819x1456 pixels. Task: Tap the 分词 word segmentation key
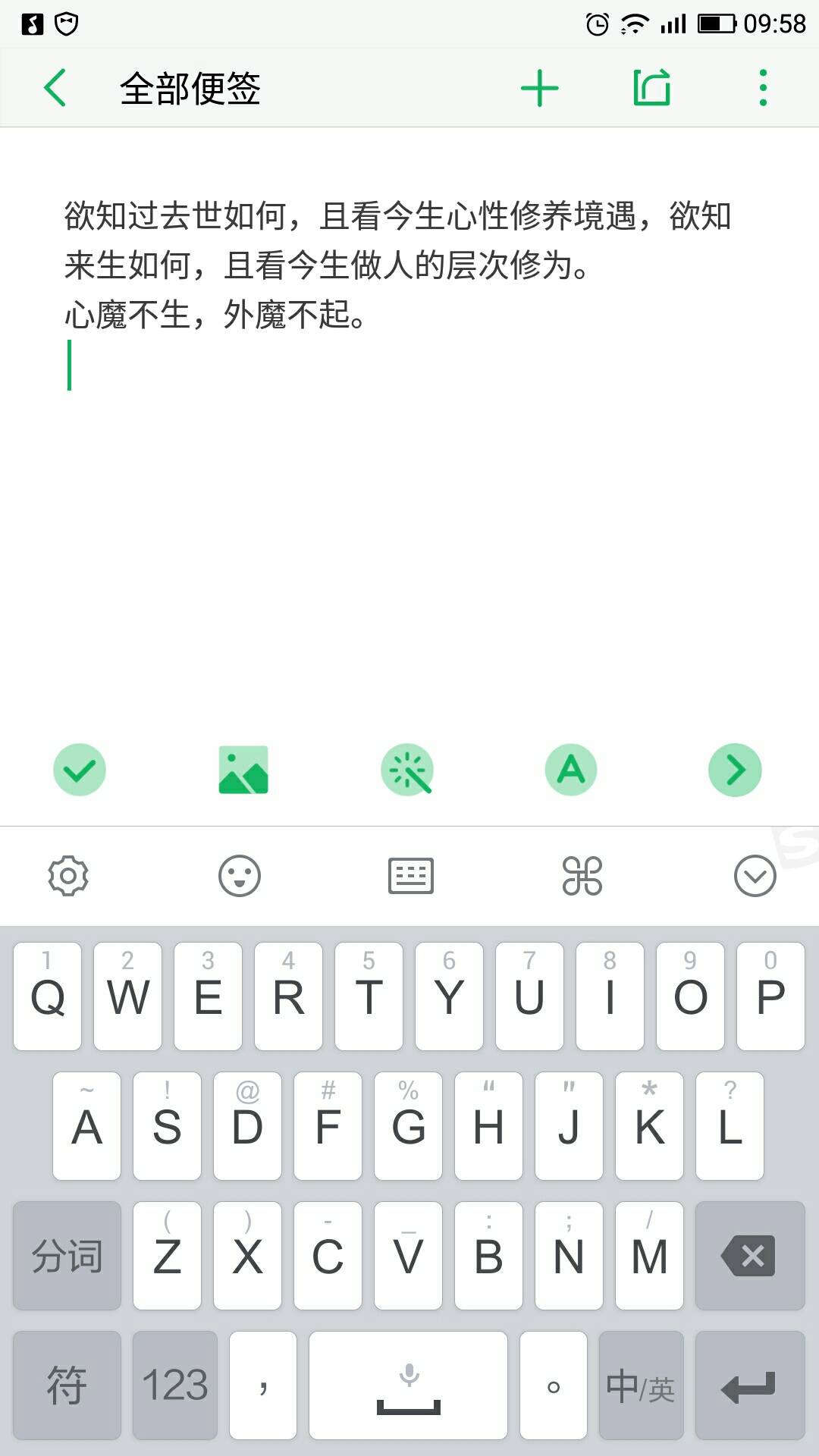pos(67,1256)
